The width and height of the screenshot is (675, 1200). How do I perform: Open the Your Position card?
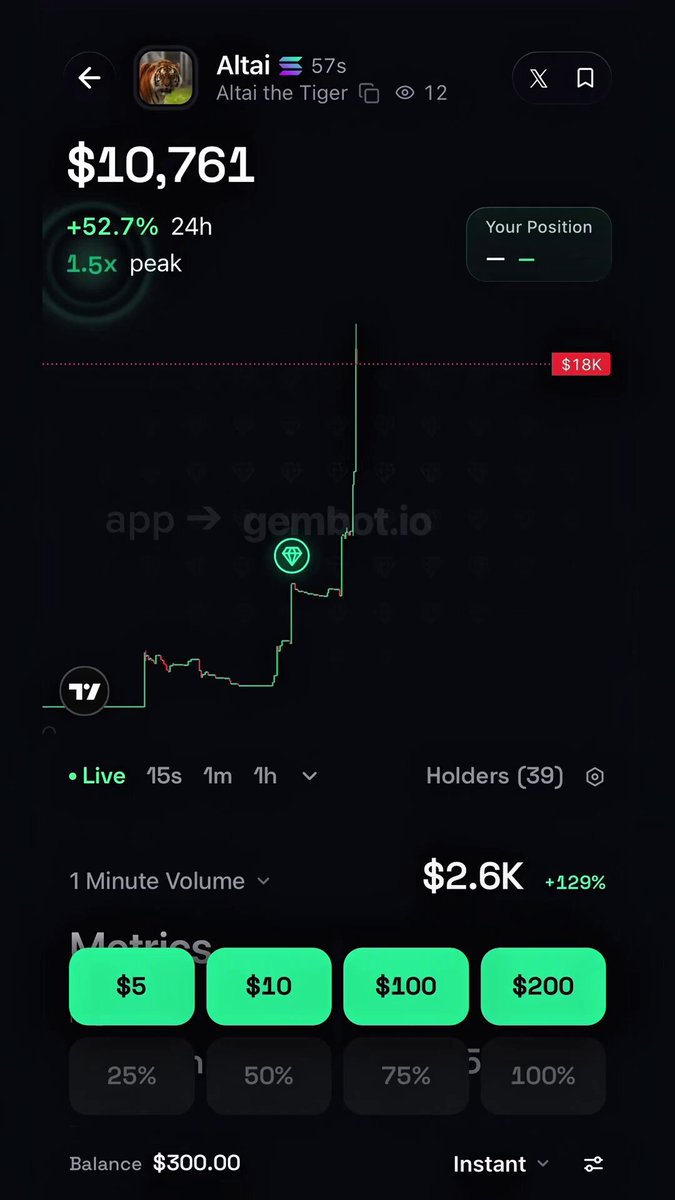[x=539, y=244]
